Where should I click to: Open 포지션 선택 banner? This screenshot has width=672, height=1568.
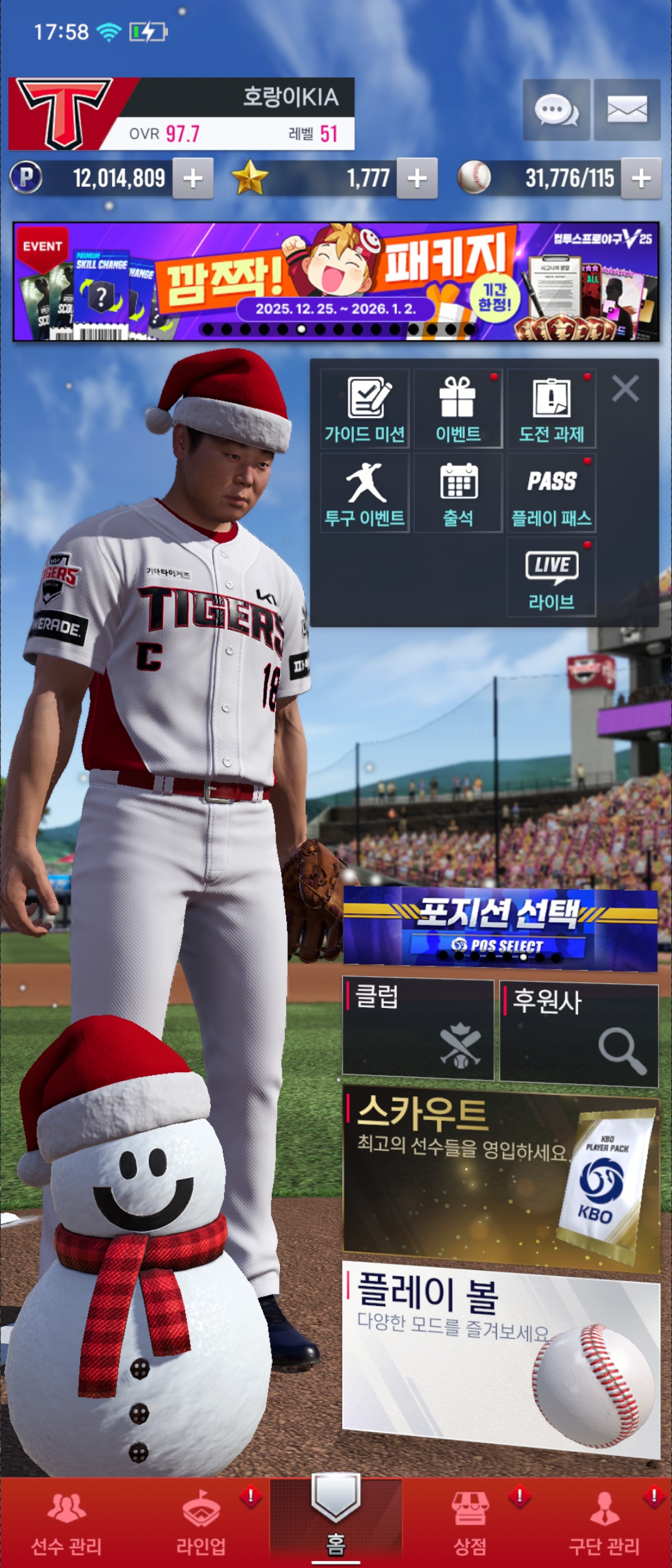pyautogui.click(x=500, y=930)
